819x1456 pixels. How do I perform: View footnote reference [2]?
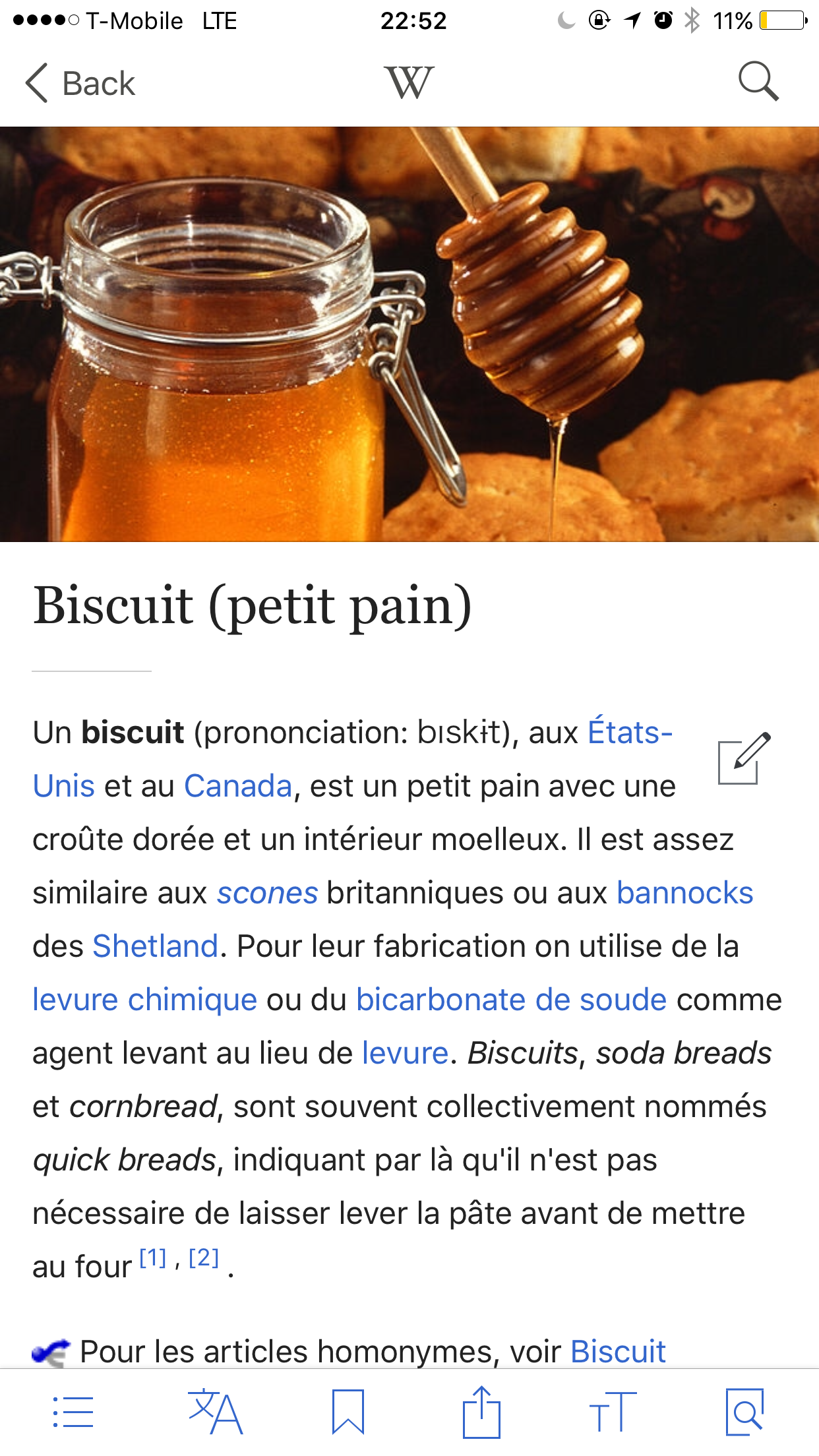(203, 1258)
